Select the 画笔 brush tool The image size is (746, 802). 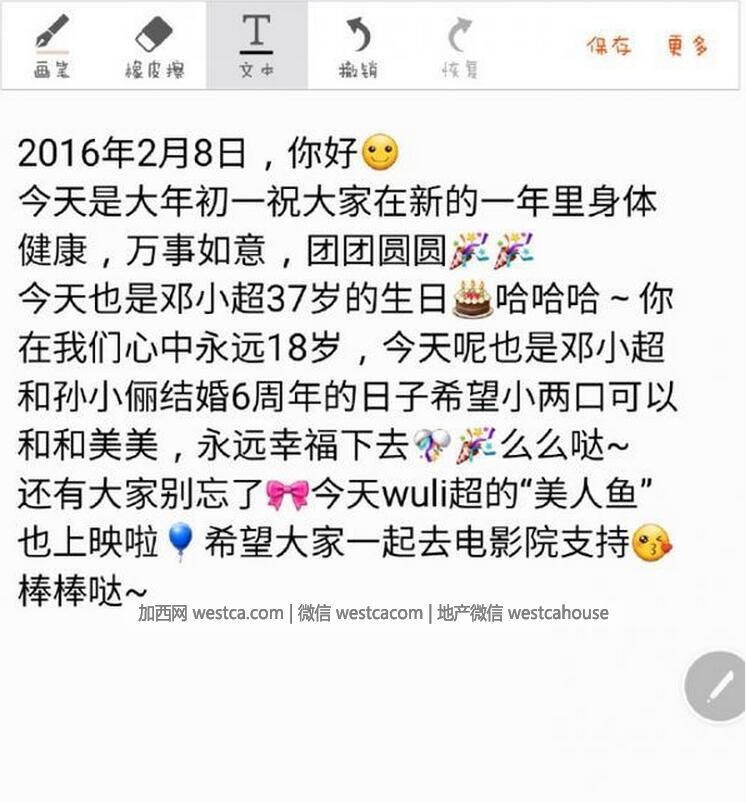click(x=51, y=46)
